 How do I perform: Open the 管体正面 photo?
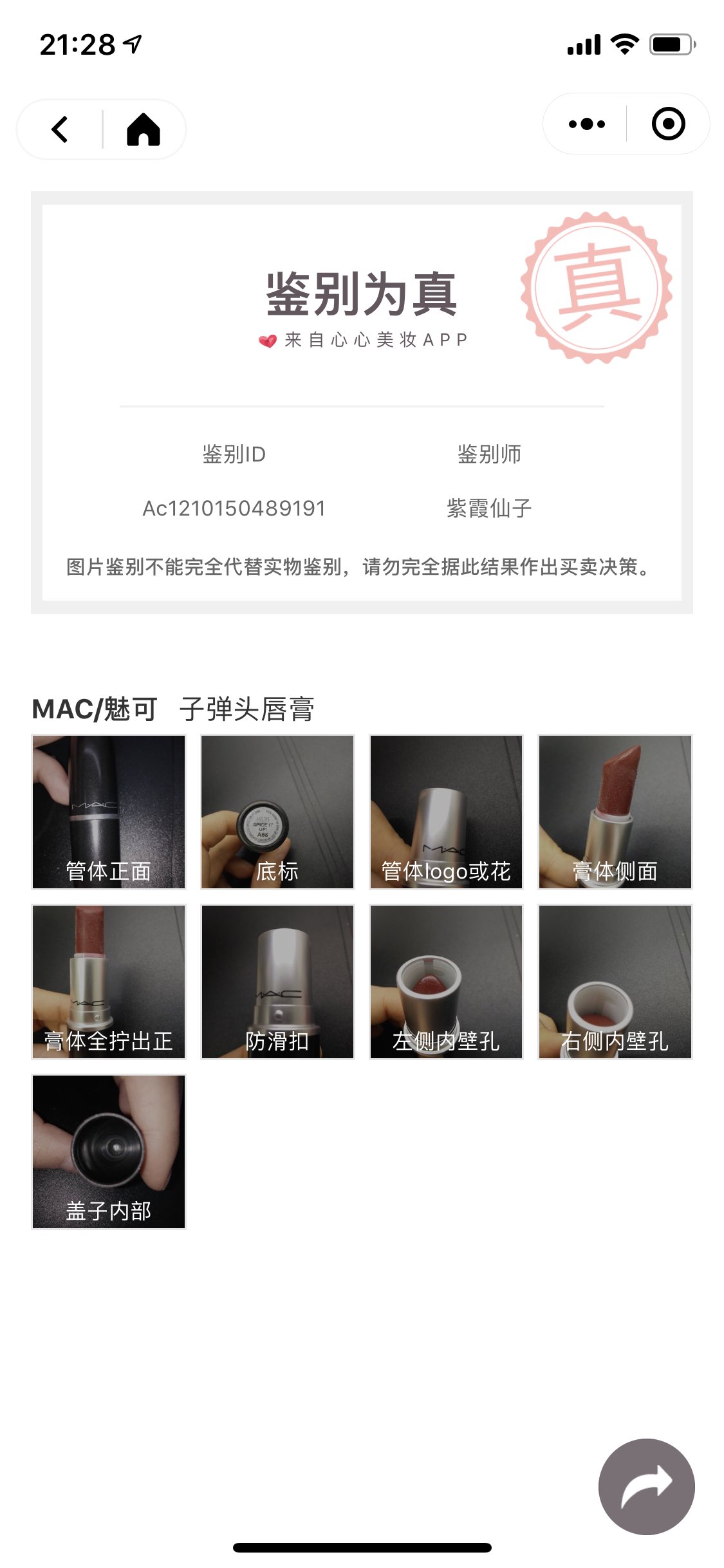pyautogui.click(x=109, y=812)
